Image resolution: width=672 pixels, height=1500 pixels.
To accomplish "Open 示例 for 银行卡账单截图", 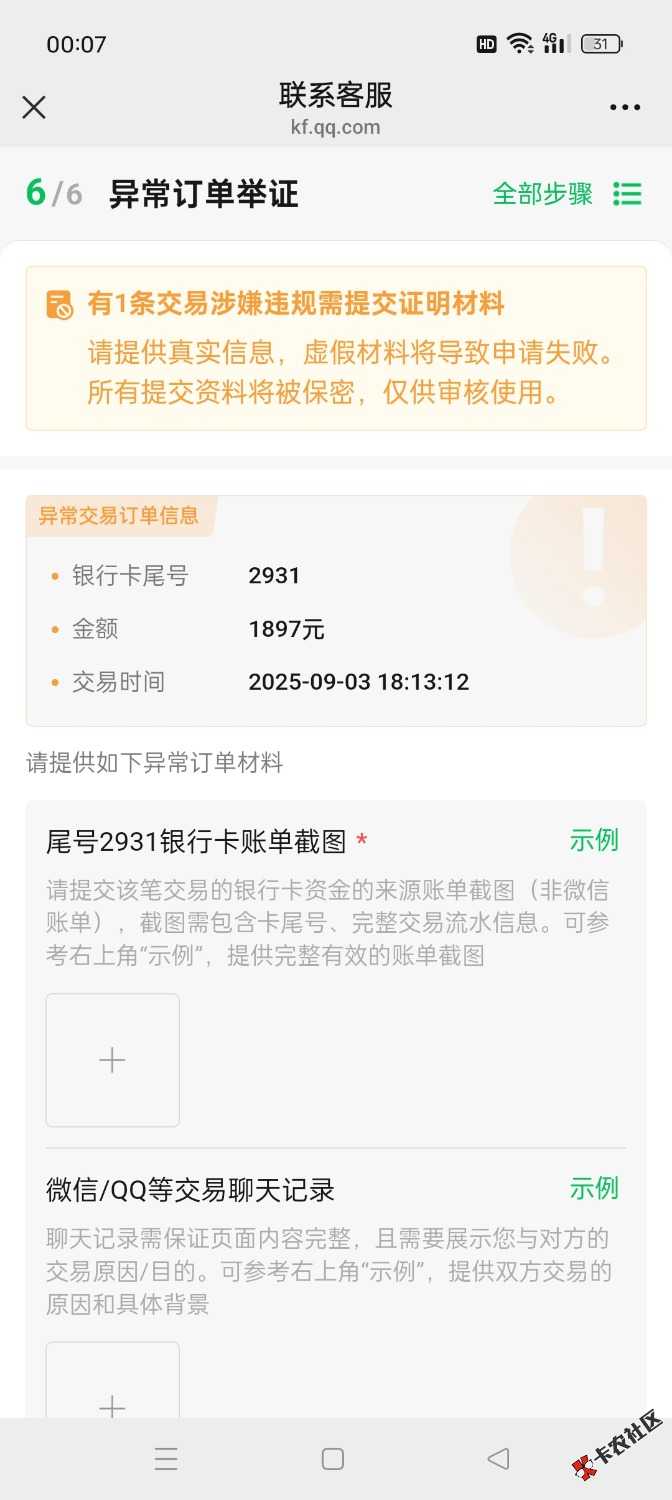I will [594, 841].
